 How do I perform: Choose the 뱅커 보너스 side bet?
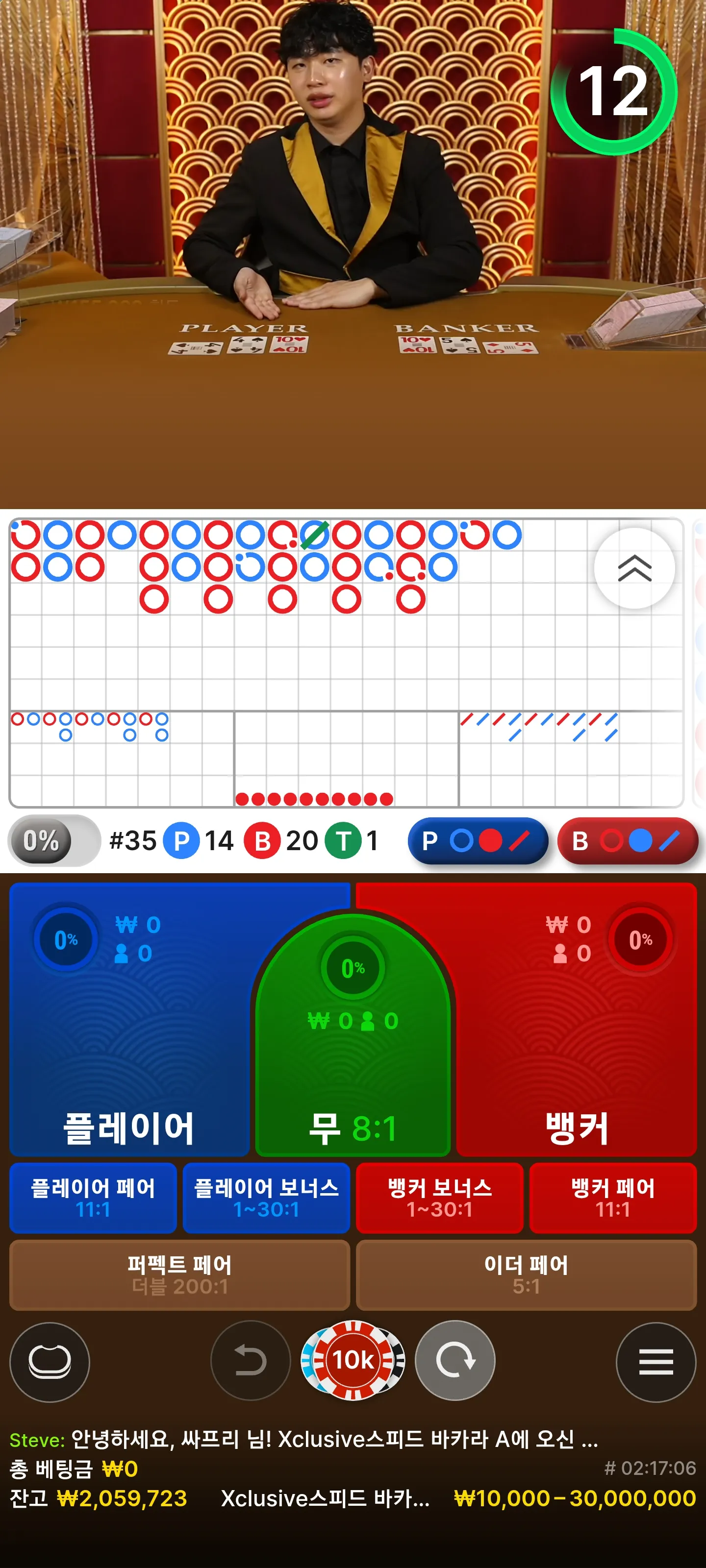click(x=439, y=1197)
